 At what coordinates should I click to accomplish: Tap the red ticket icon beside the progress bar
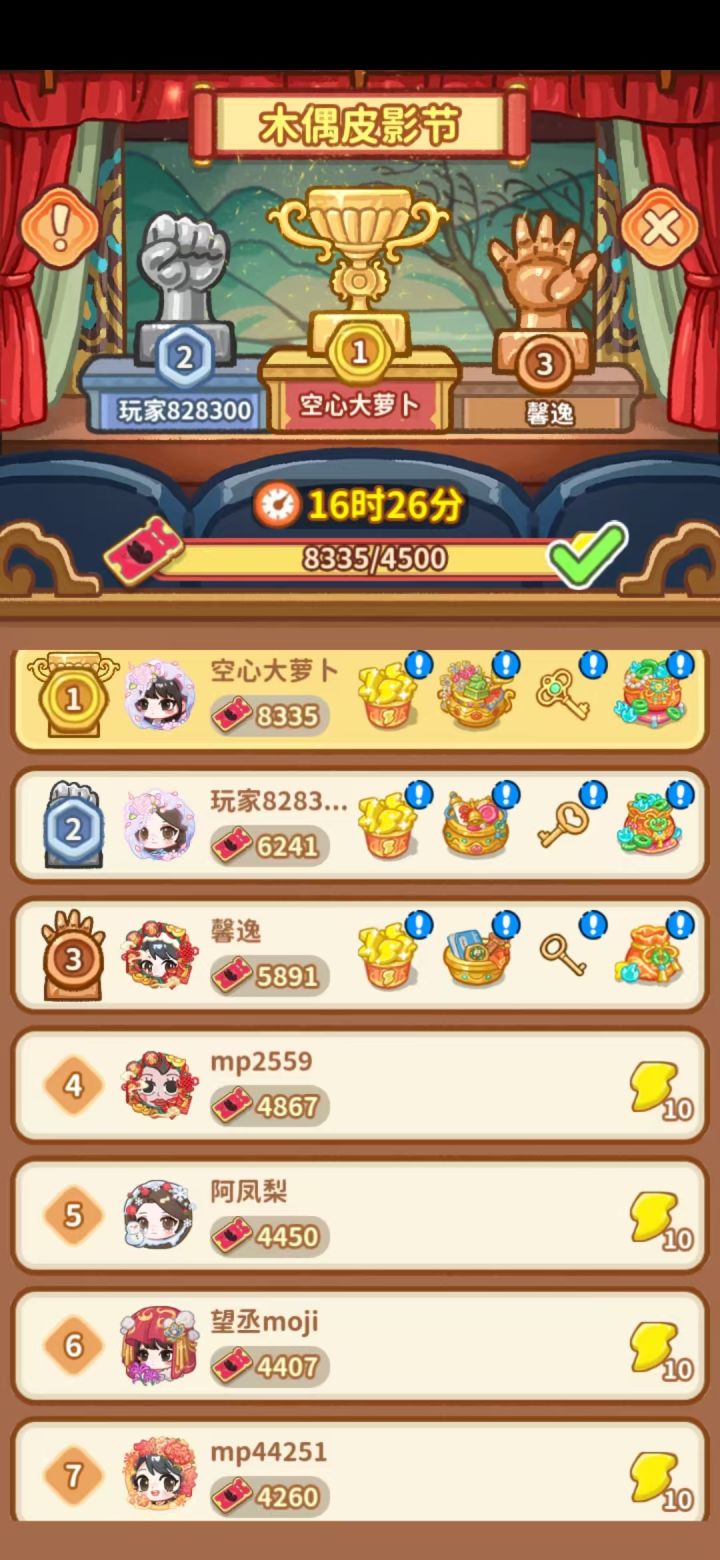tap(145, 548)
